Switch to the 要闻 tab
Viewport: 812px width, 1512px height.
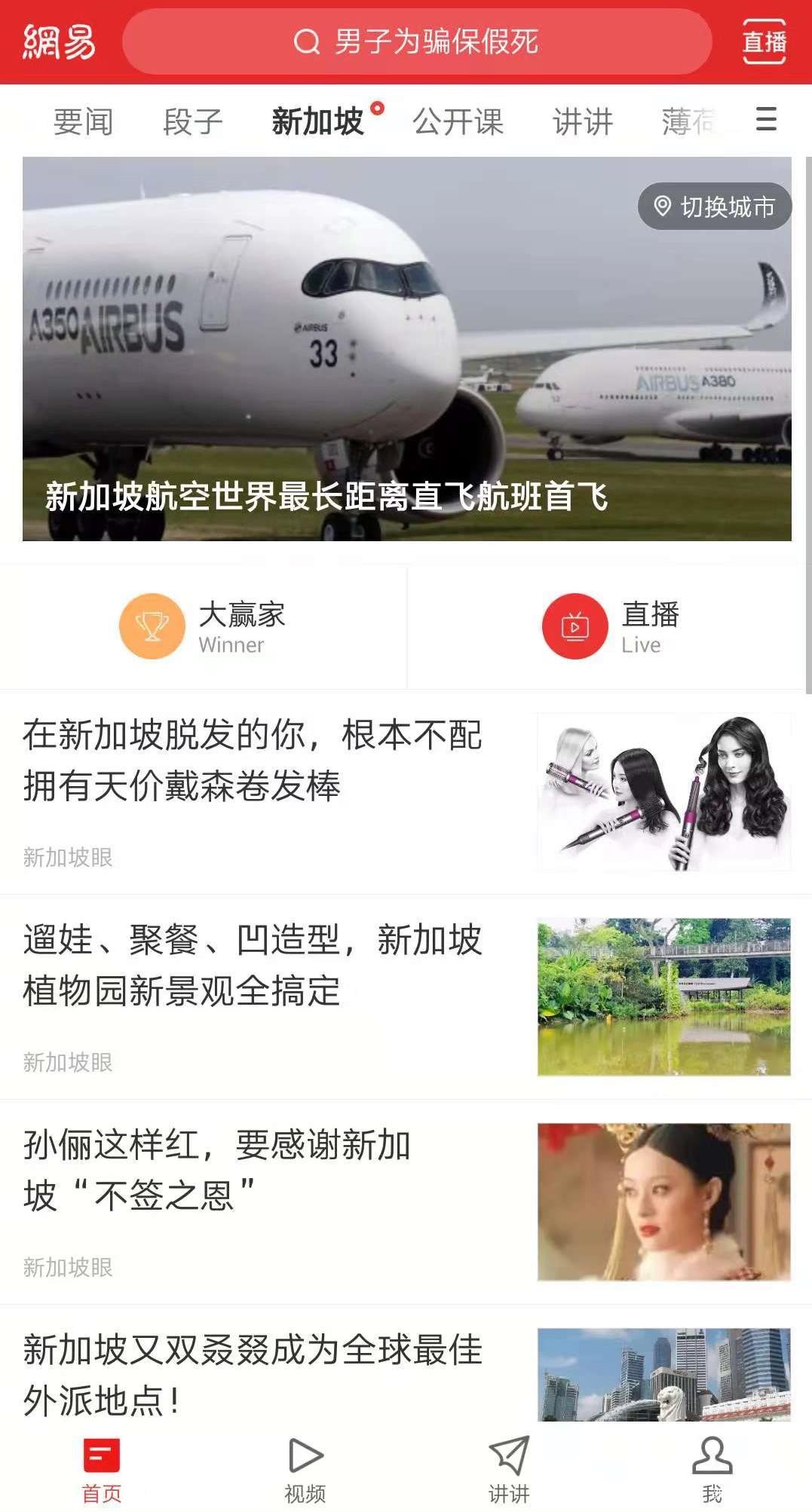coord(83,121)
